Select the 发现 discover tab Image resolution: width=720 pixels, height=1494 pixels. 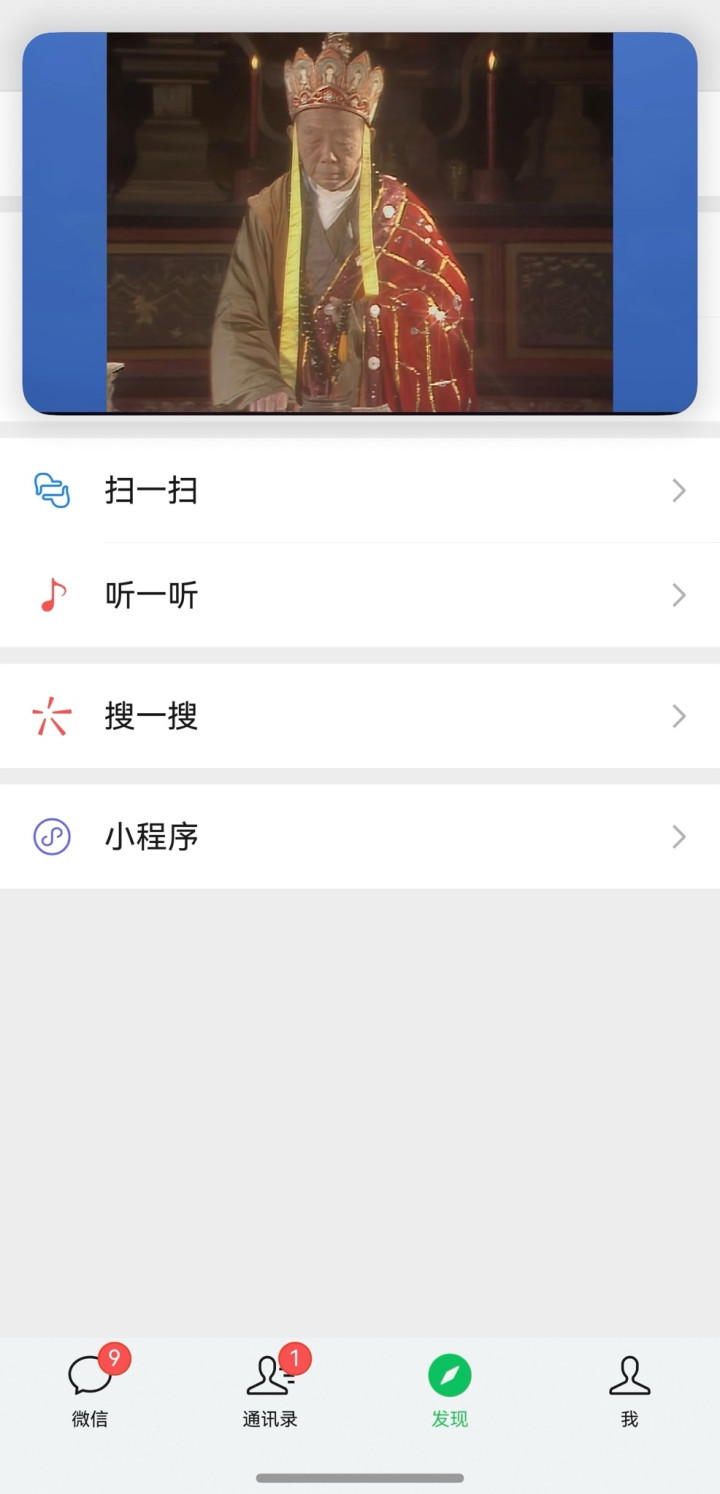tap(450, 1390)
